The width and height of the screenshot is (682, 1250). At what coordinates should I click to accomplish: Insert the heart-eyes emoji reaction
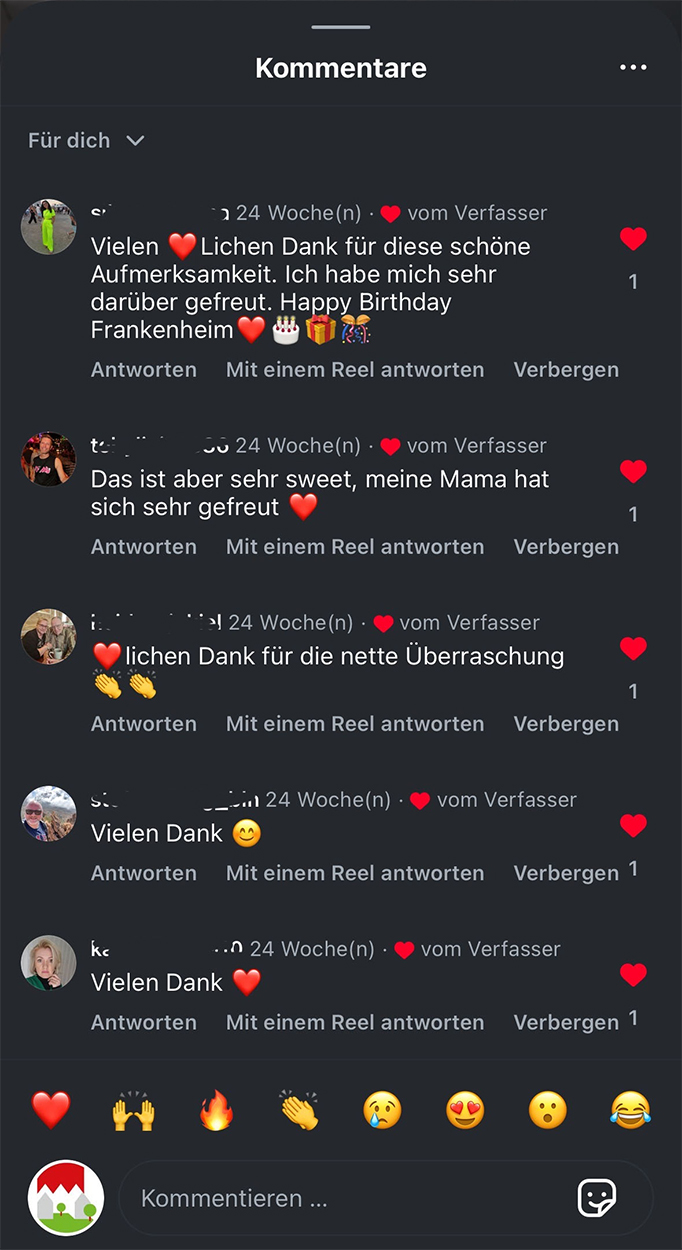[x=465, y=1110]
